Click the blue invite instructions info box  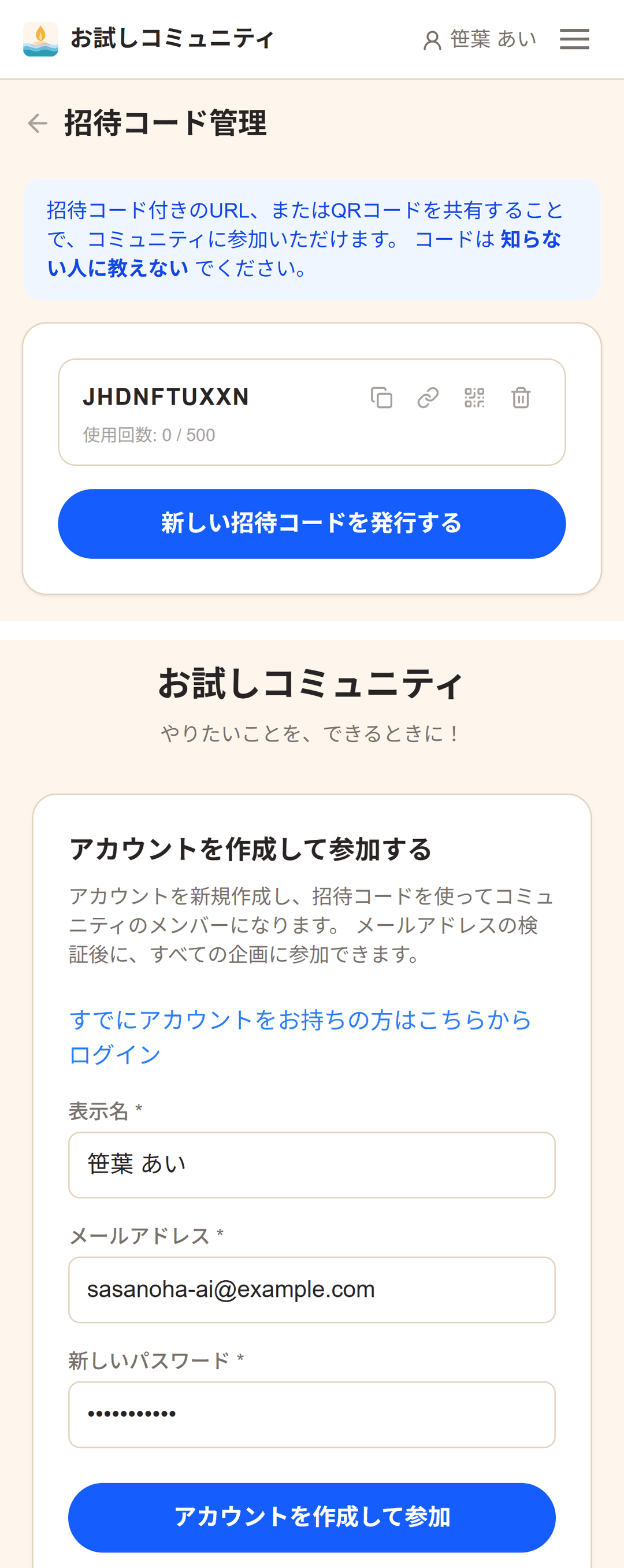(311, 238)
